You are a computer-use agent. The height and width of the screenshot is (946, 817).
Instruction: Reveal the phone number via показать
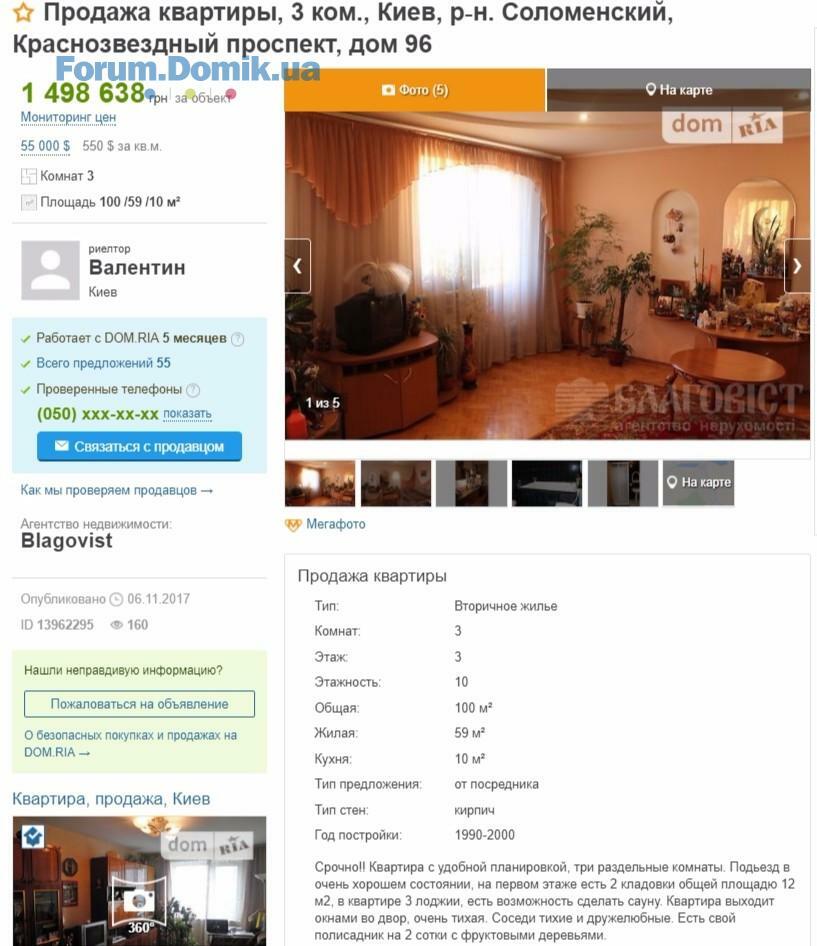point(187,414)
